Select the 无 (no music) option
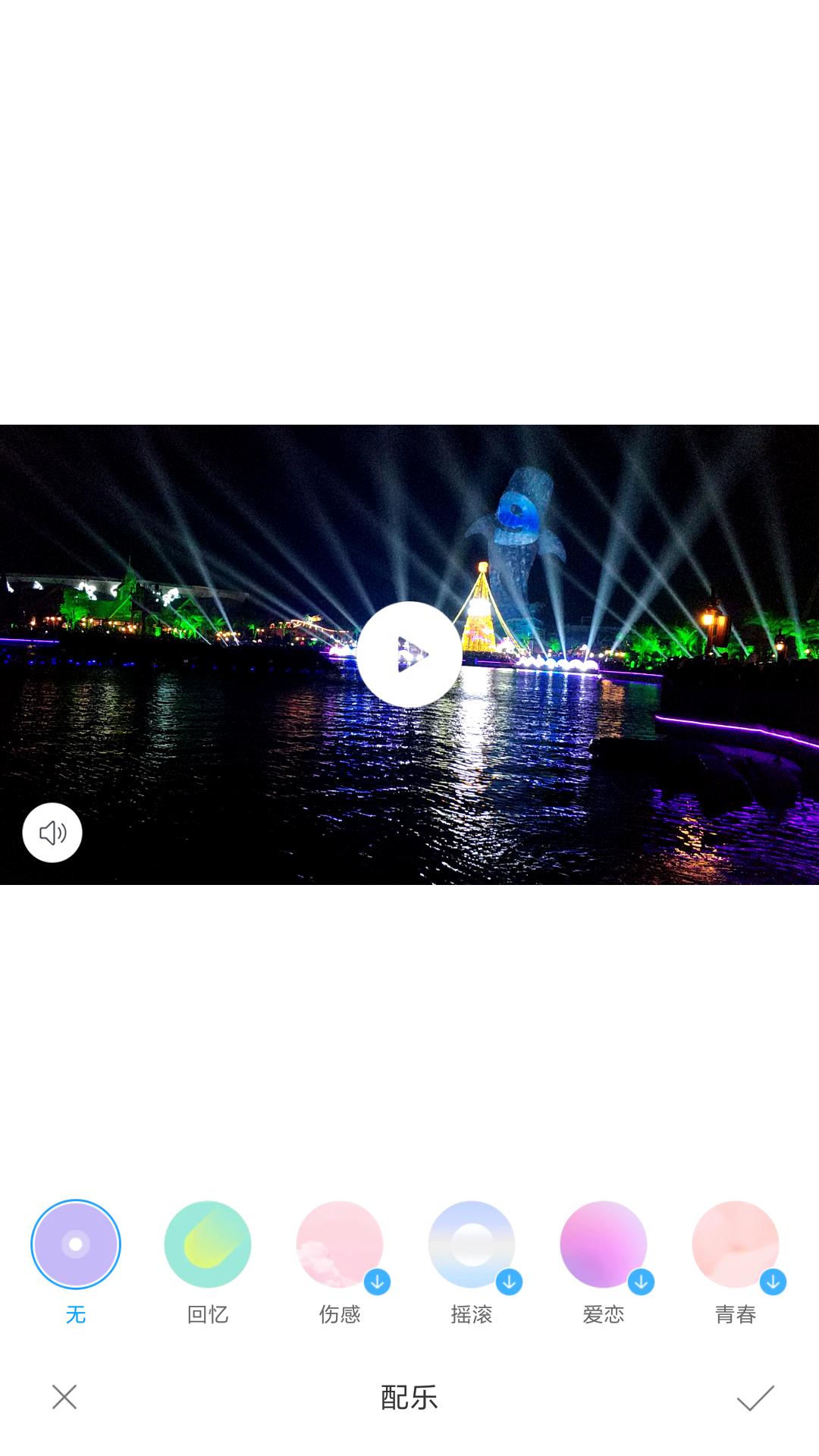This screenshot has width=819, height=1456. point(76,1244)
